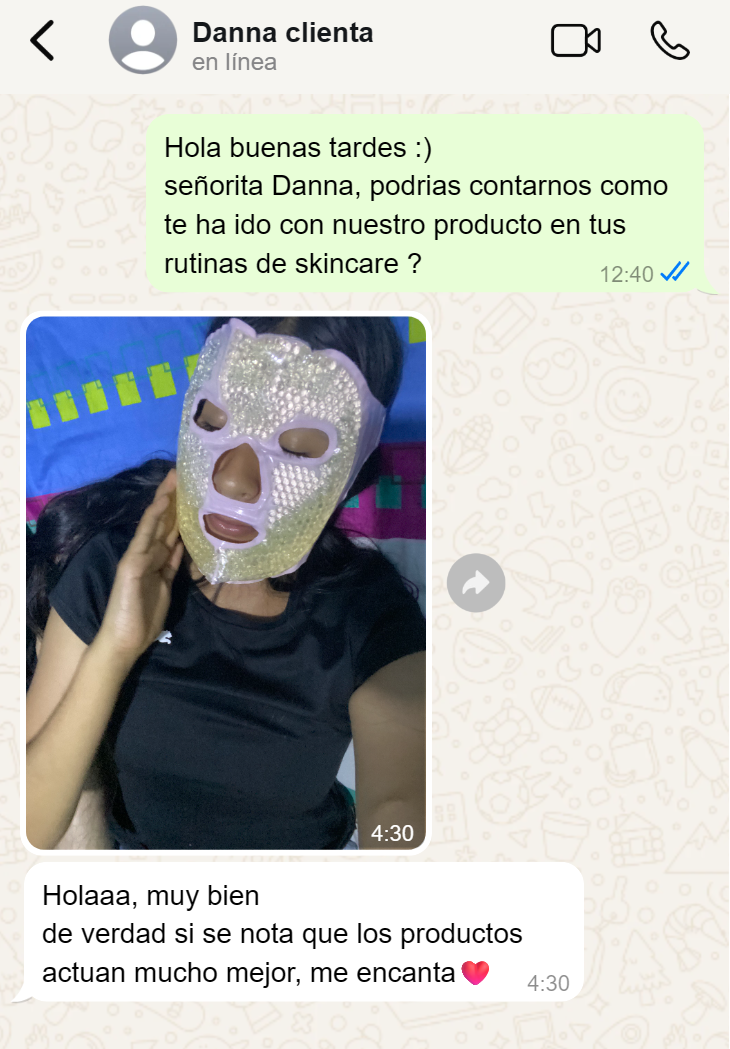The width and height of the screenshot is (730, 1049).
Task: Open the photo Danna sent
Action: click(226, 582)
